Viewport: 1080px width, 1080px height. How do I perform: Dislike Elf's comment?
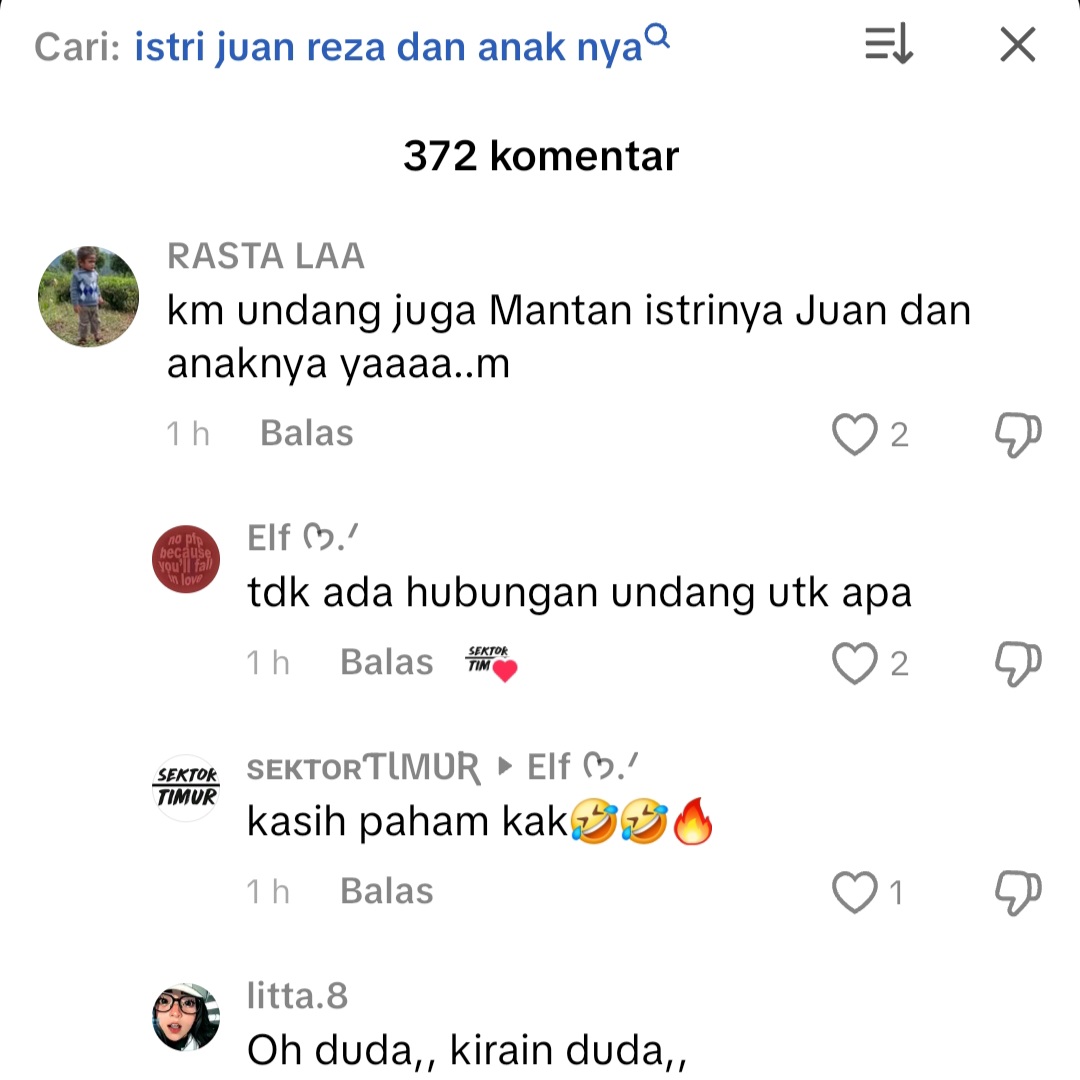[x=1018, y=662]
